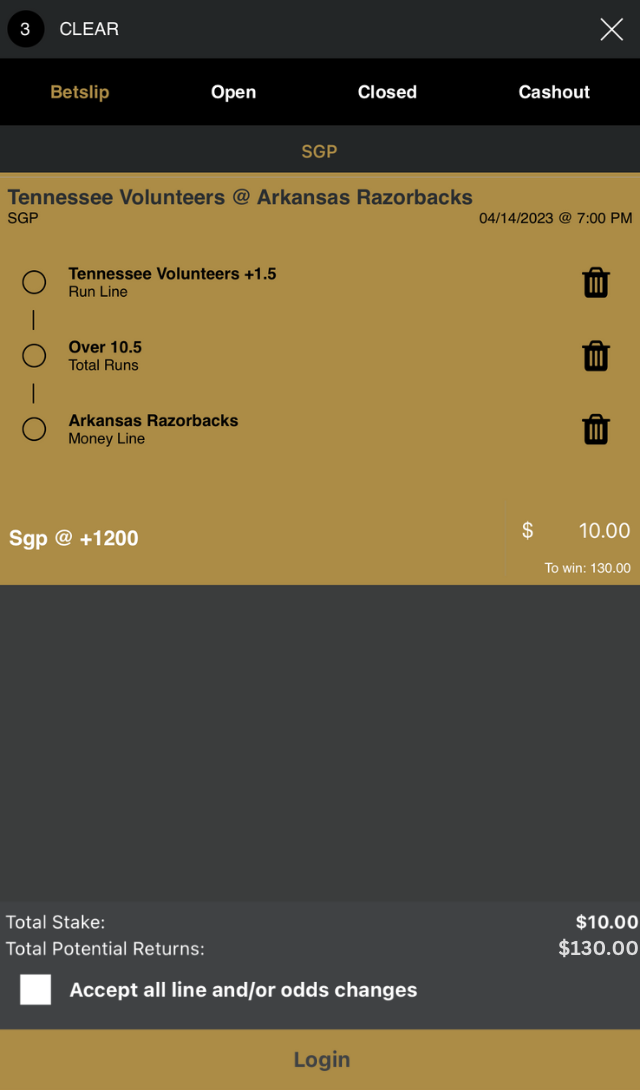
Task: Remove Arkansas Razorbacks money line leg
Action: tap(596, 429)
